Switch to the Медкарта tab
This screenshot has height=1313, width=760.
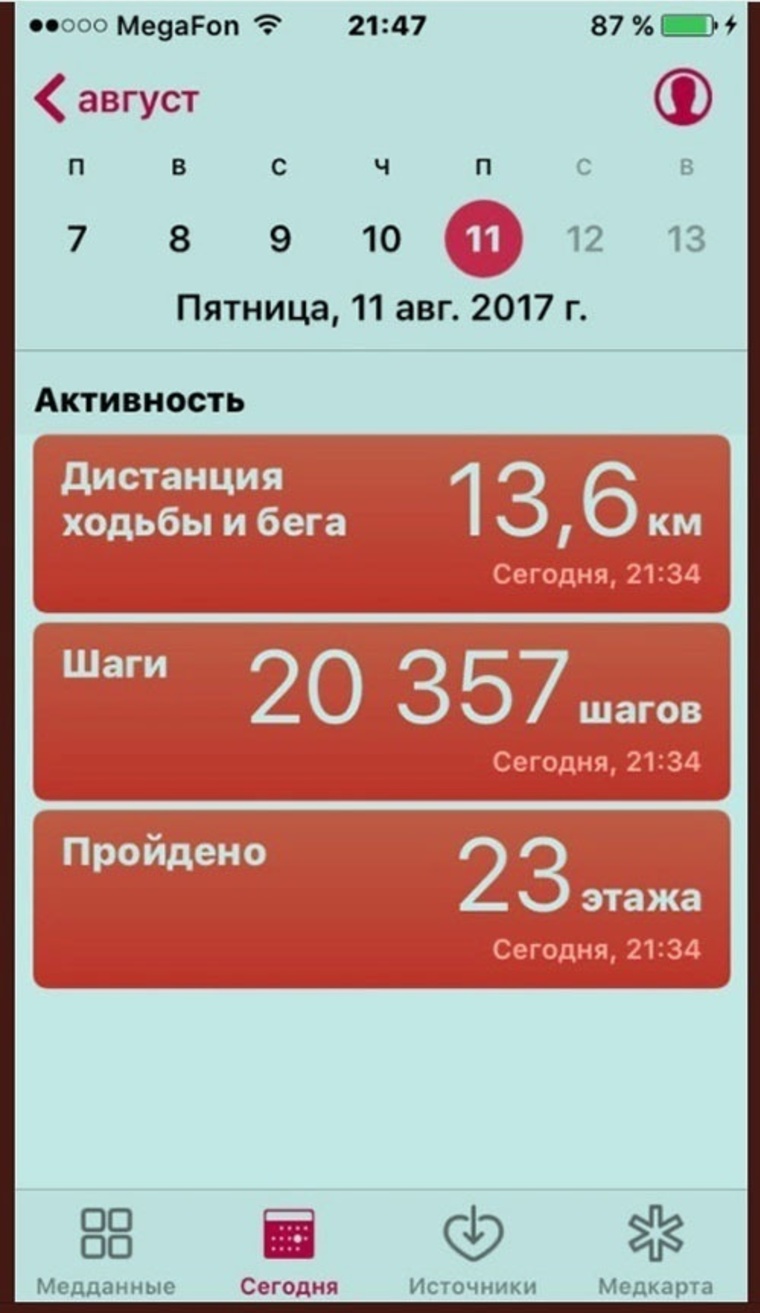655,1250
